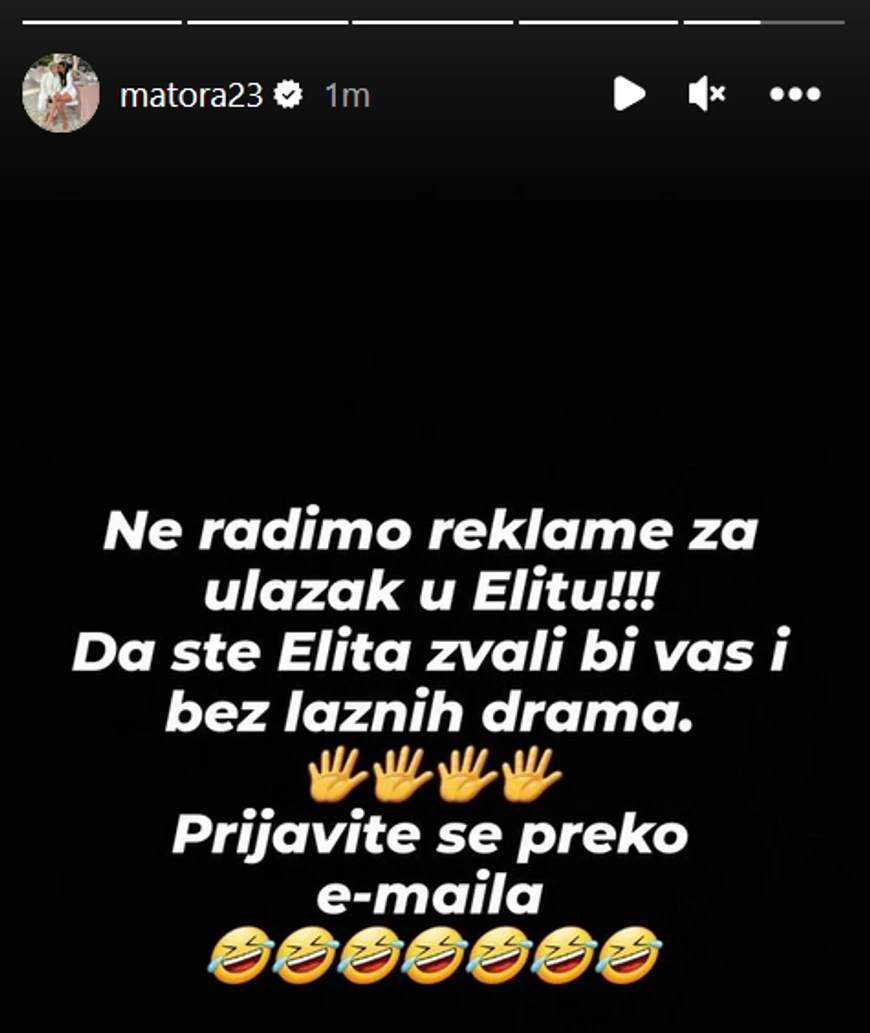Screen dimensions: 870x1033
Task: Resume playing the story
Action: pyautogui.click(x=629, y=94)
